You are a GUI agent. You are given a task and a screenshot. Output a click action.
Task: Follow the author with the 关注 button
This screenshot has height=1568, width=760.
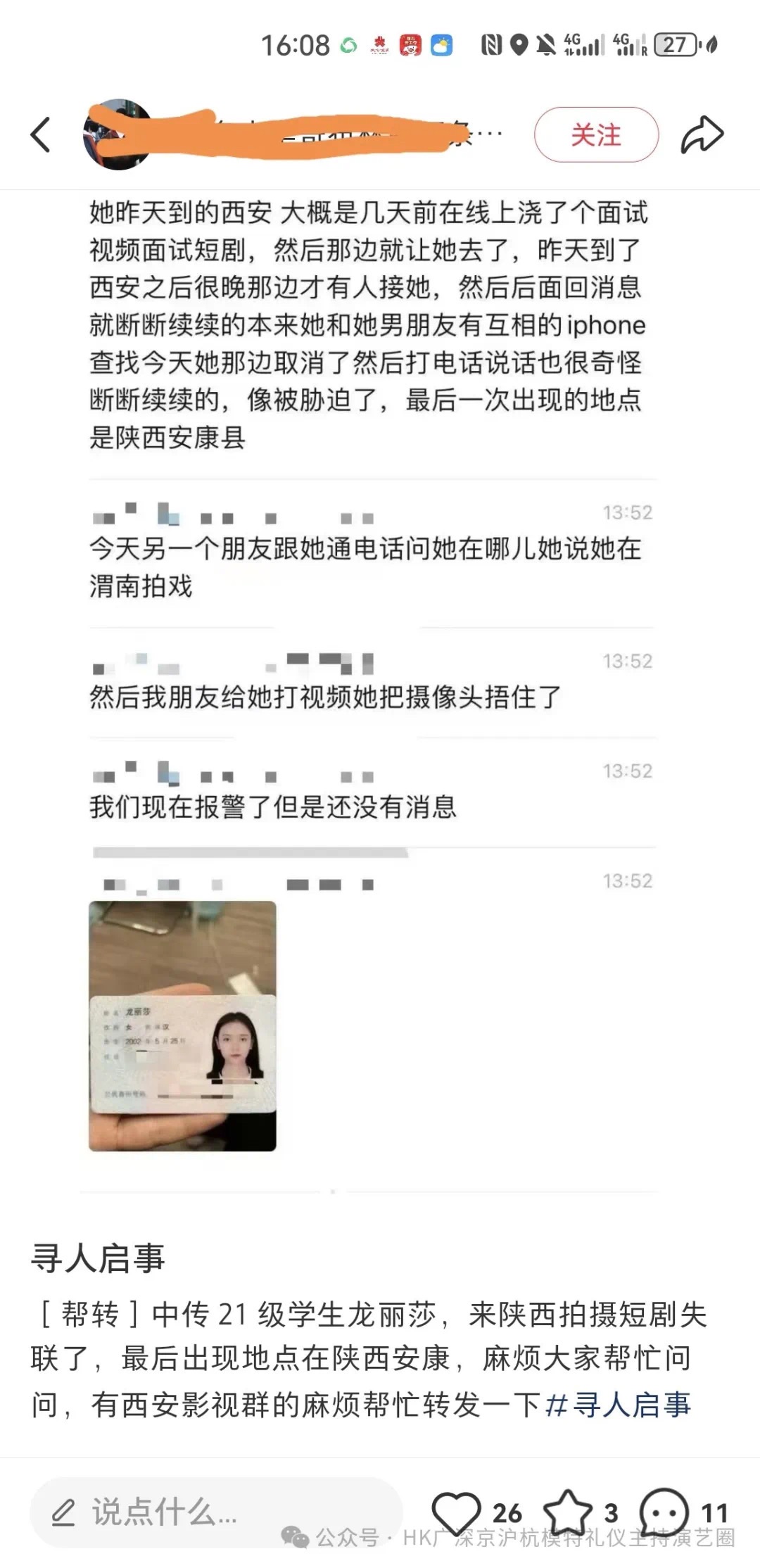596,134
